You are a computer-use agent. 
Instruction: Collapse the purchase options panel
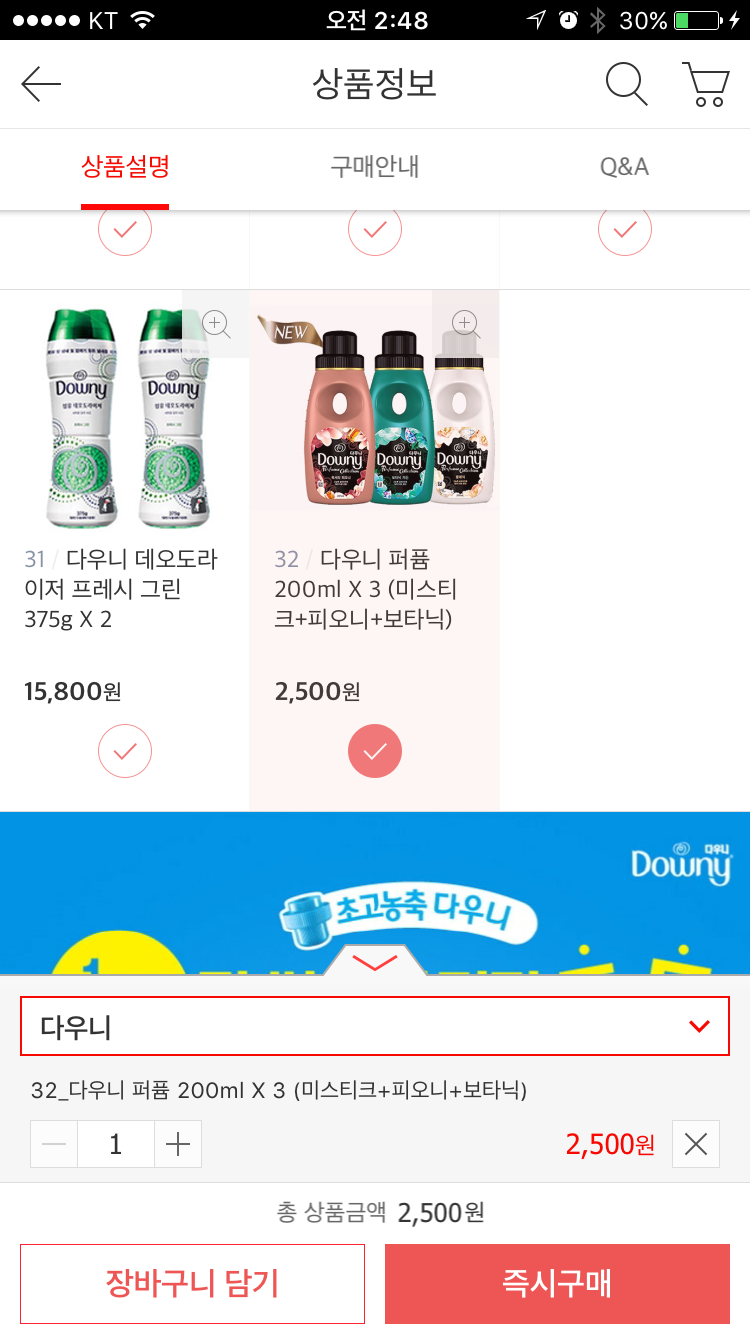pos(376,962)
